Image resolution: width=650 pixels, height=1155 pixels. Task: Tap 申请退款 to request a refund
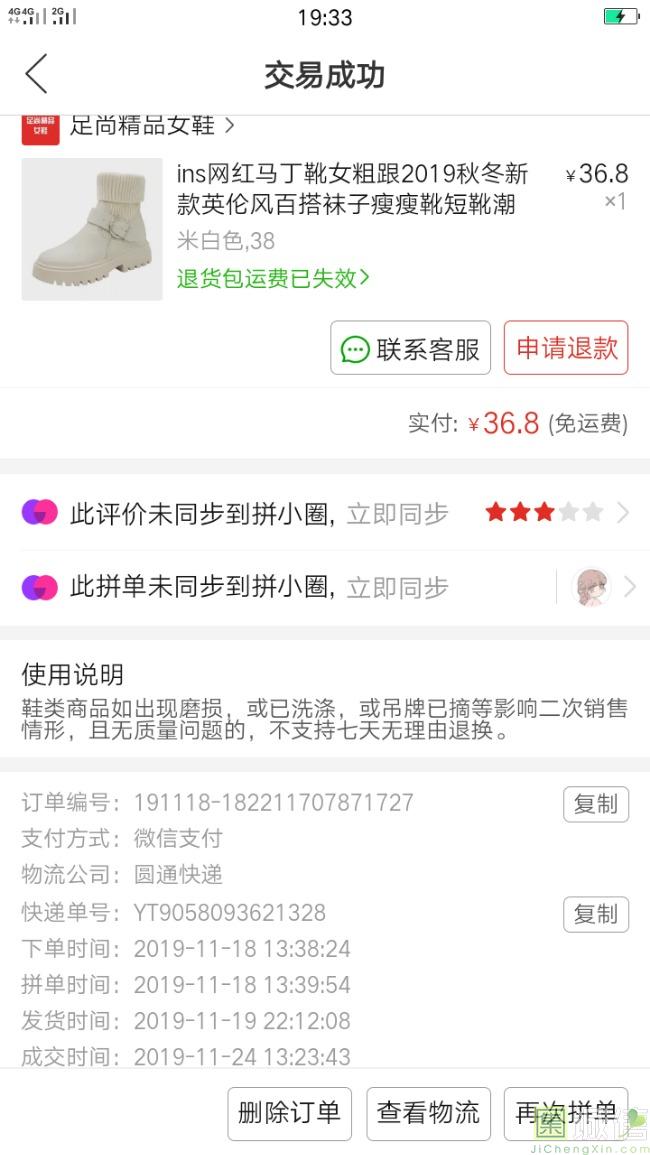tap(566, 348)
